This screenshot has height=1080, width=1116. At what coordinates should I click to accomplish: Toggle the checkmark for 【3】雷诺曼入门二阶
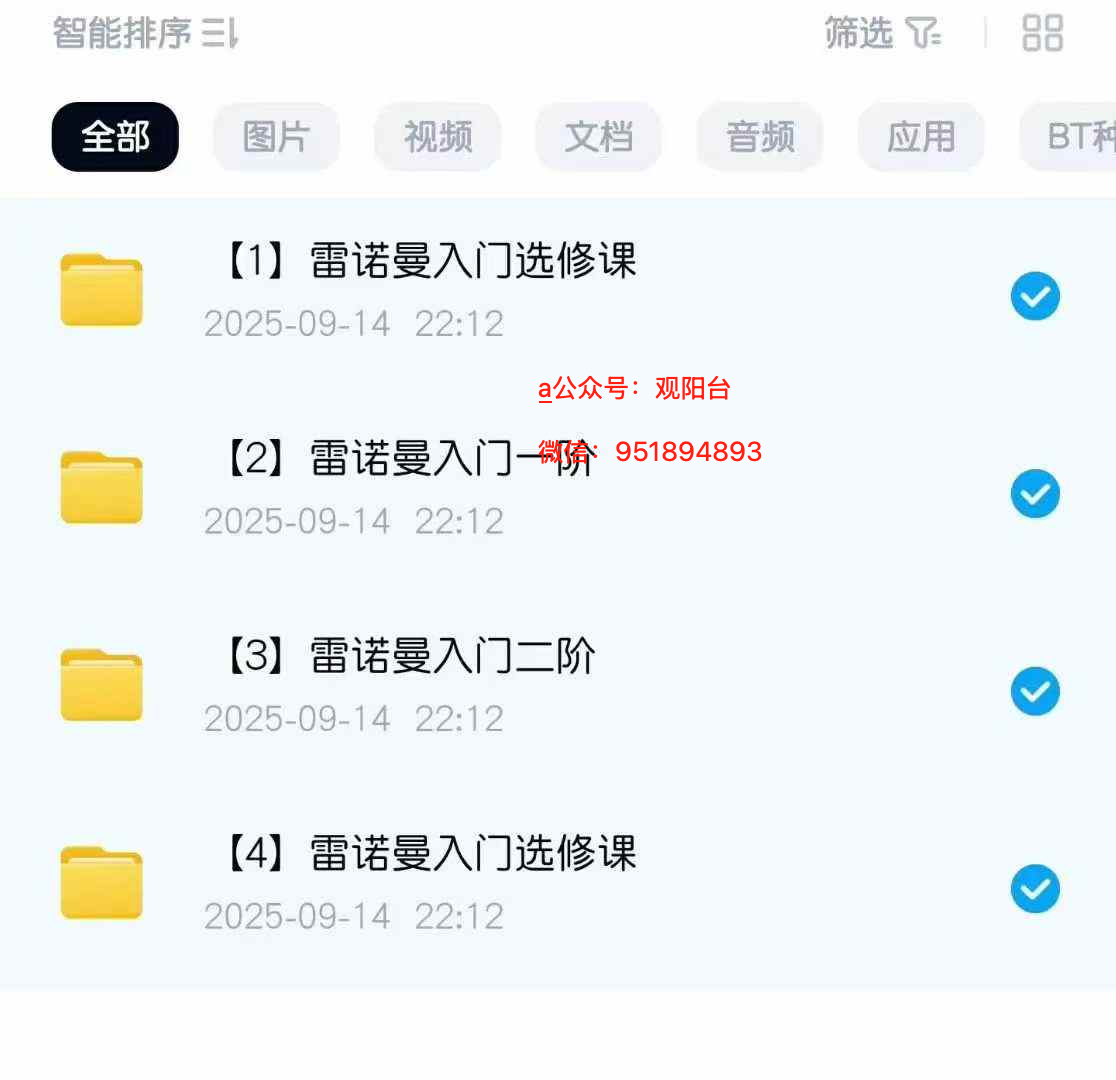pyautogui.click(x=1035, y=691)
